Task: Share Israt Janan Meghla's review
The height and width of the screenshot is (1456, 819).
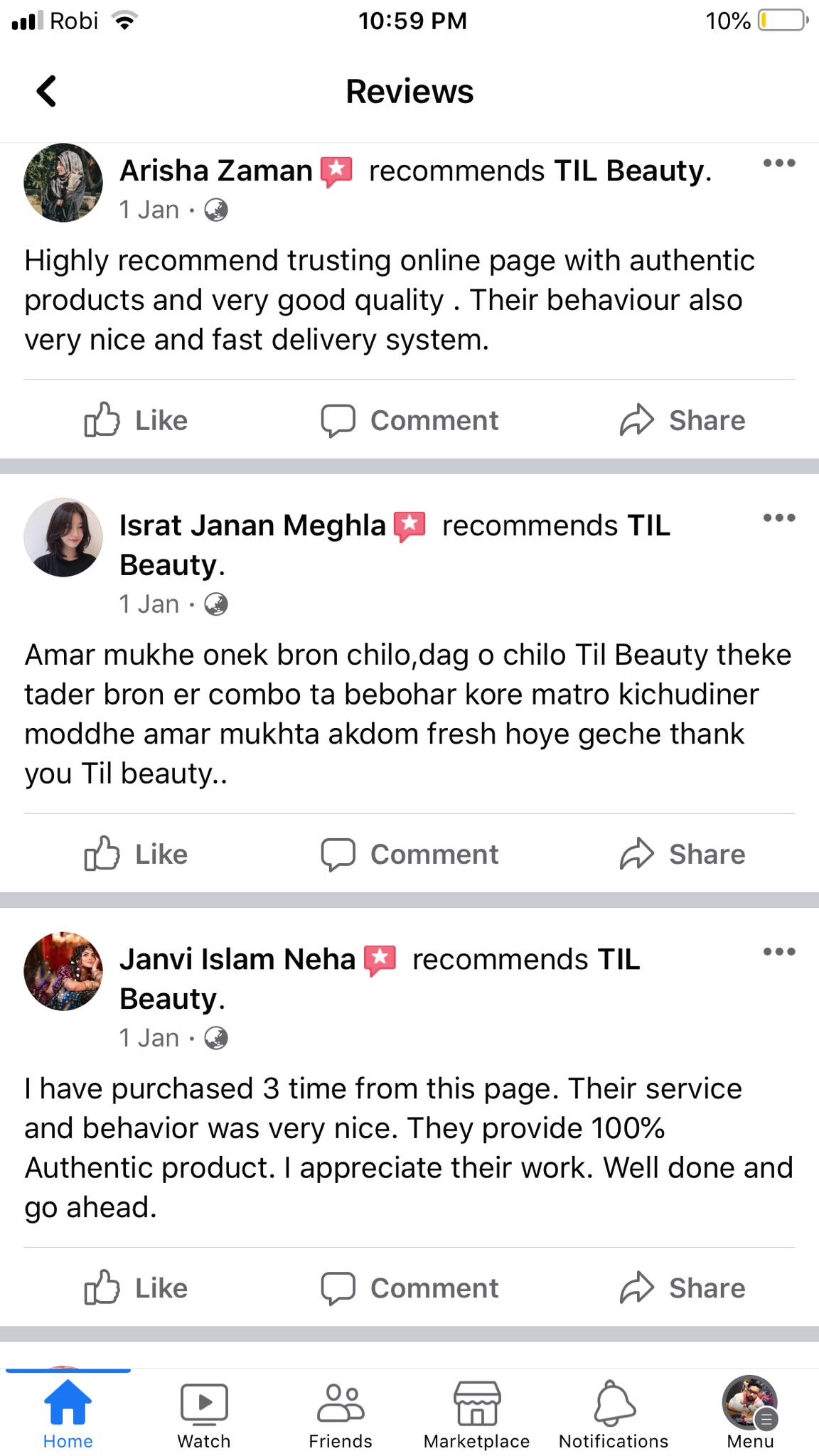Action: (682, 854)
